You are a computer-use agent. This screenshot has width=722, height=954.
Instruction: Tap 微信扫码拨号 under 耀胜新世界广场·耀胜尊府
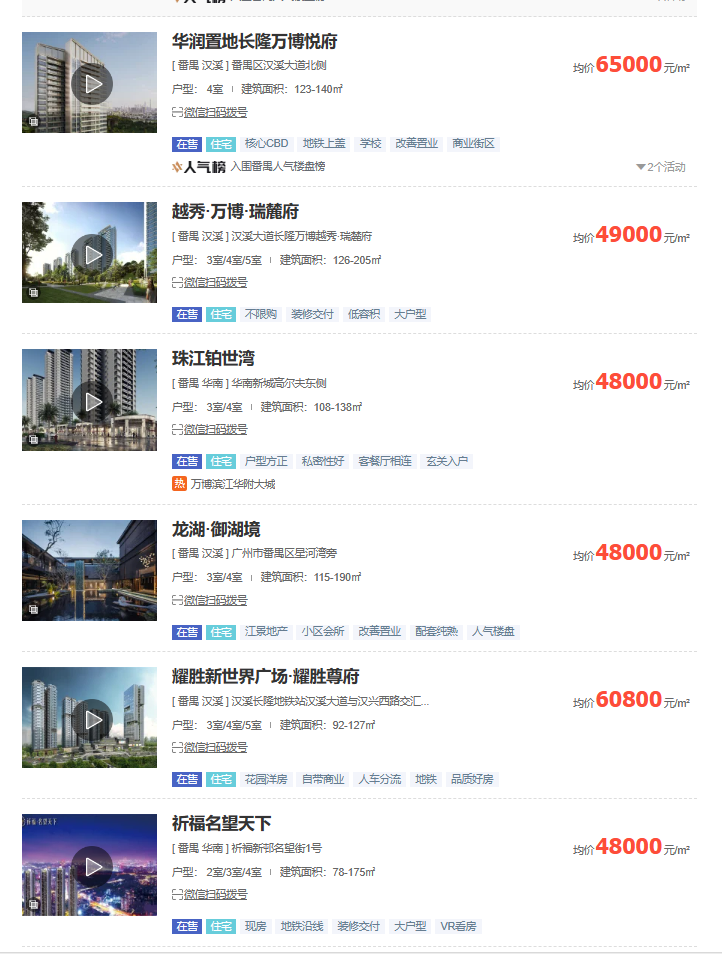(215, 747)
